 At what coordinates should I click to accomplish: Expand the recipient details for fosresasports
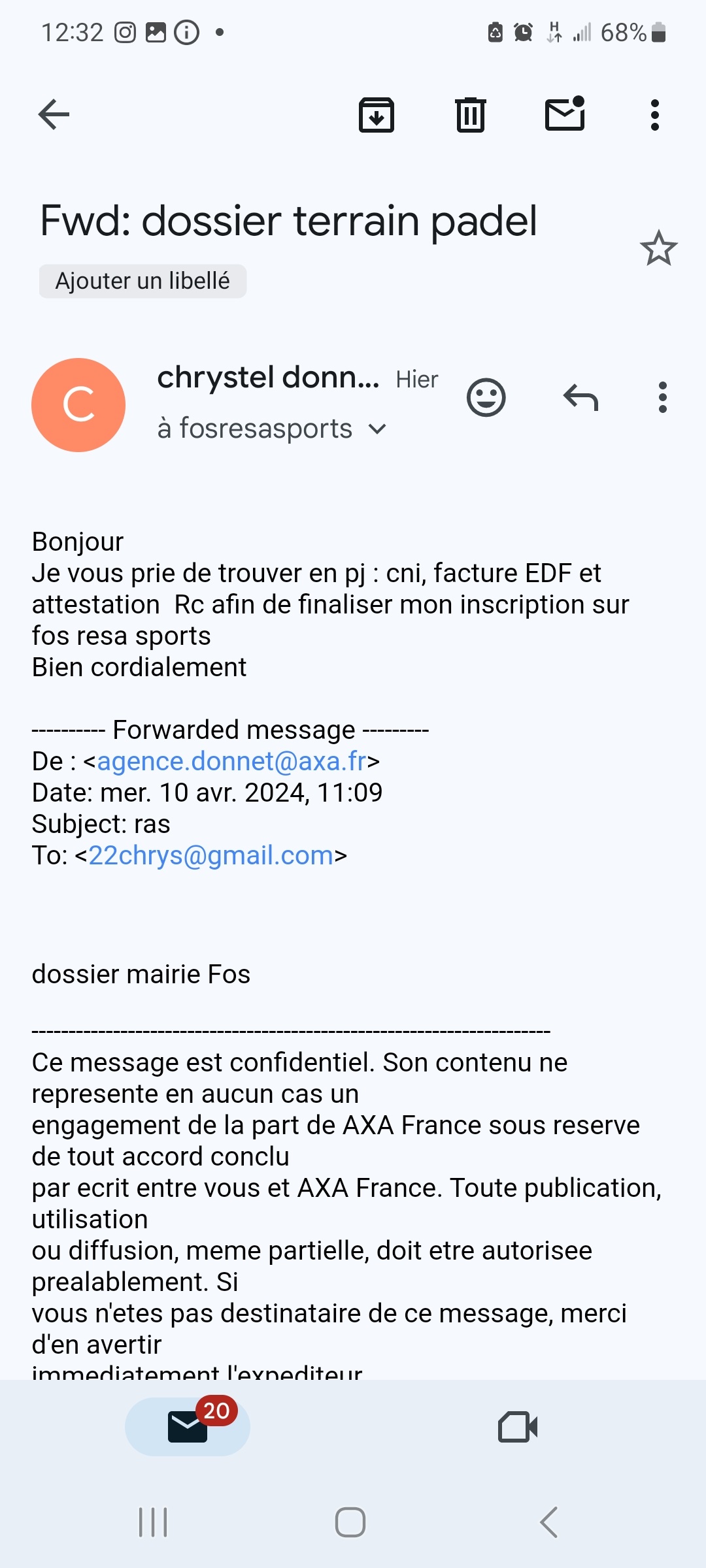click(377, 429)
